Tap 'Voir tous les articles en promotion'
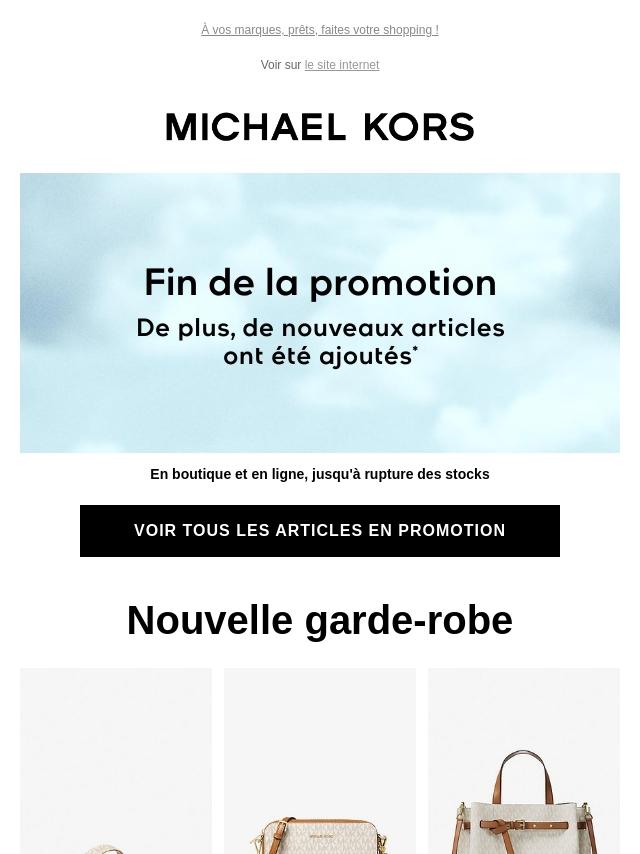The height and width of the screenshot is (854, 640). coord(320,531)
